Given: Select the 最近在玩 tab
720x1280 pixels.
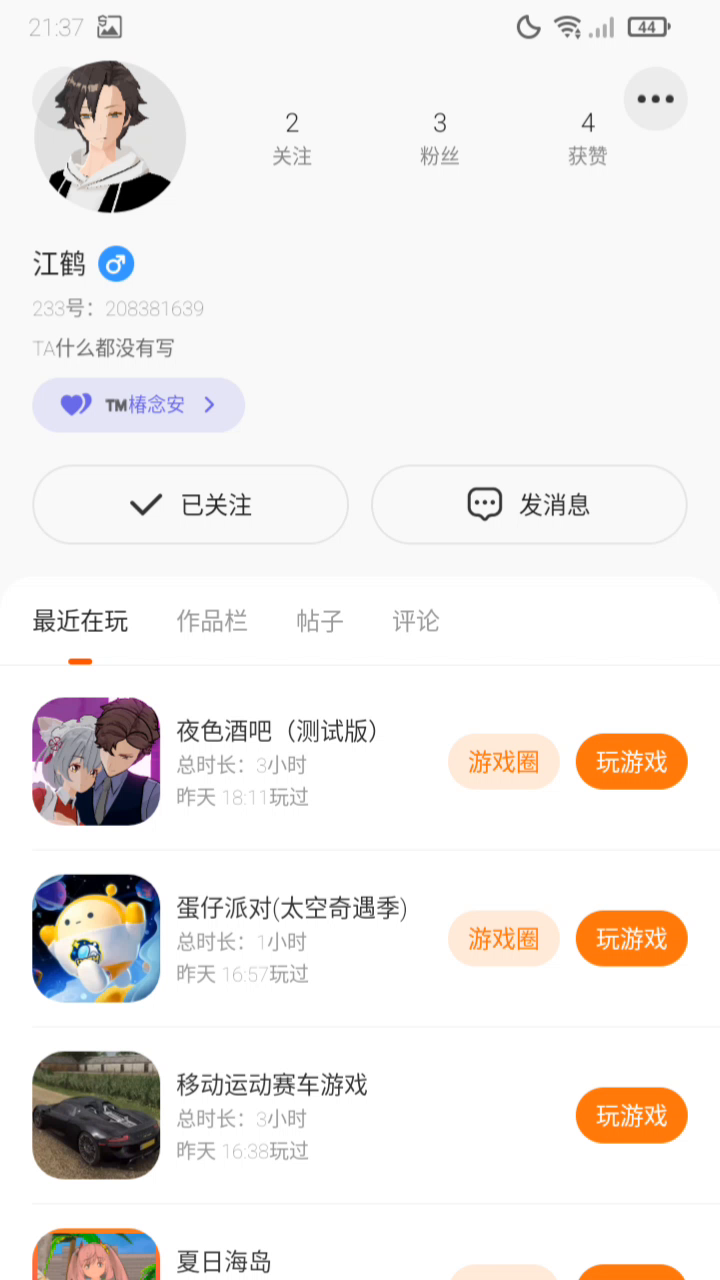Looking at the screenshot, I should point(80,622).
